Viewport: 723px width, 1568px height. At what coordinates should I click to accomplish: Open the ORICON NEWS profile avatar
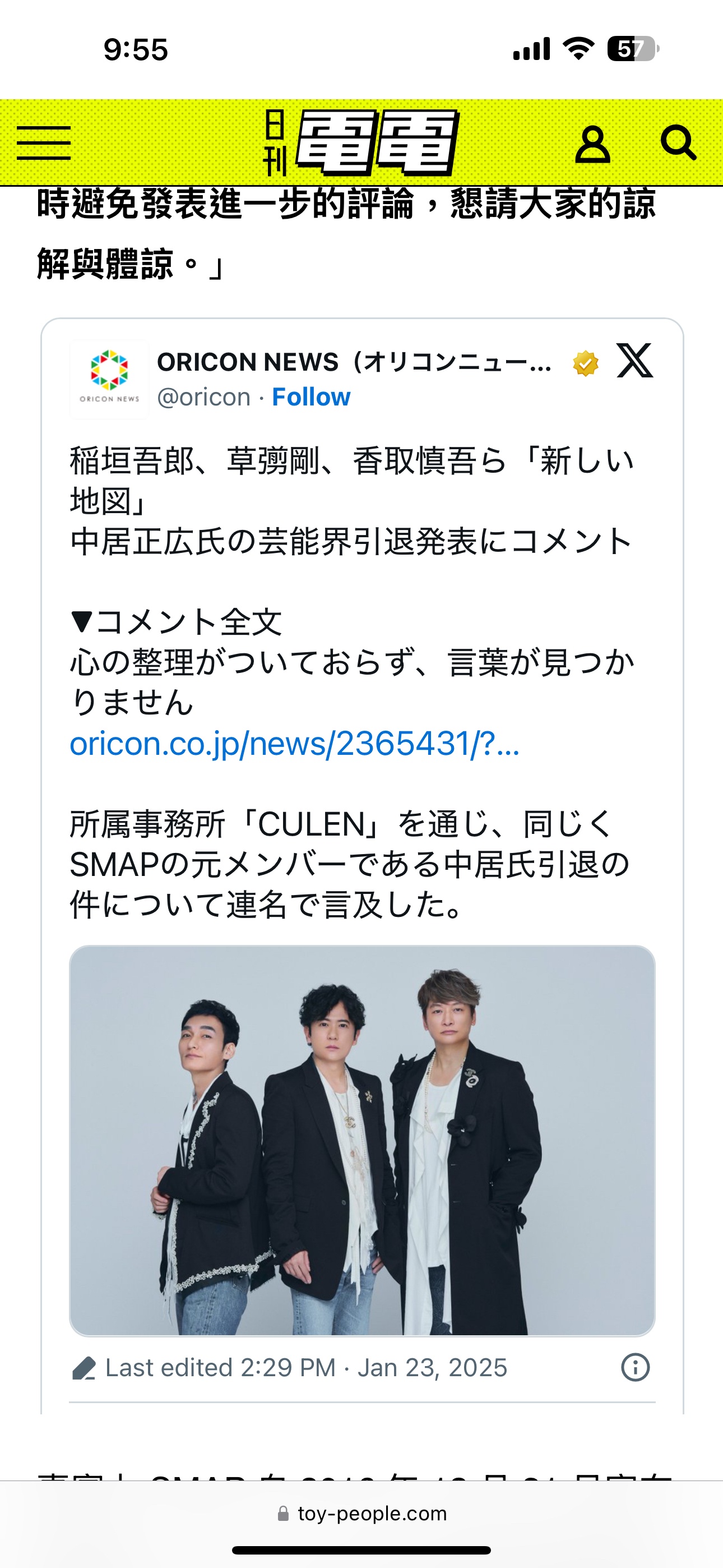109,379
